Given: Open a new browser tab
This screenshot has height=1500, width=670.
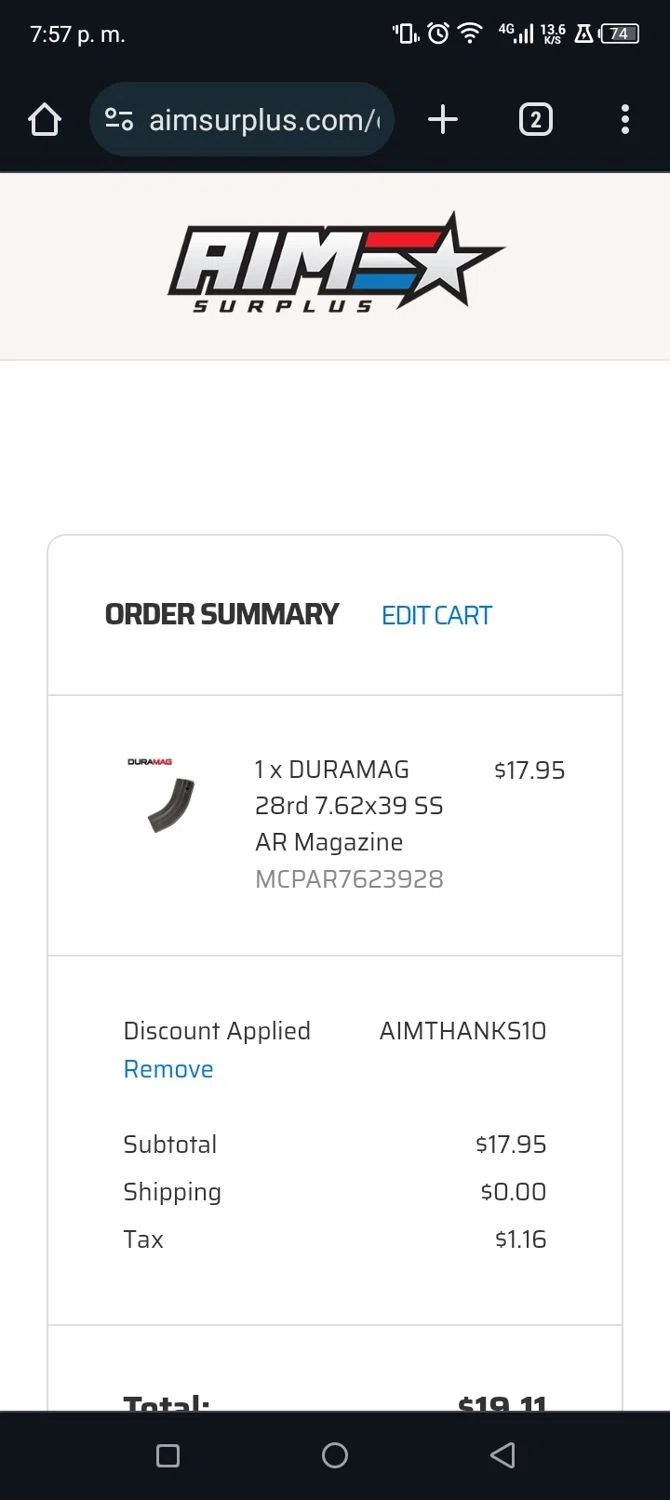Looking at the screenshot, I should [442, 120].
